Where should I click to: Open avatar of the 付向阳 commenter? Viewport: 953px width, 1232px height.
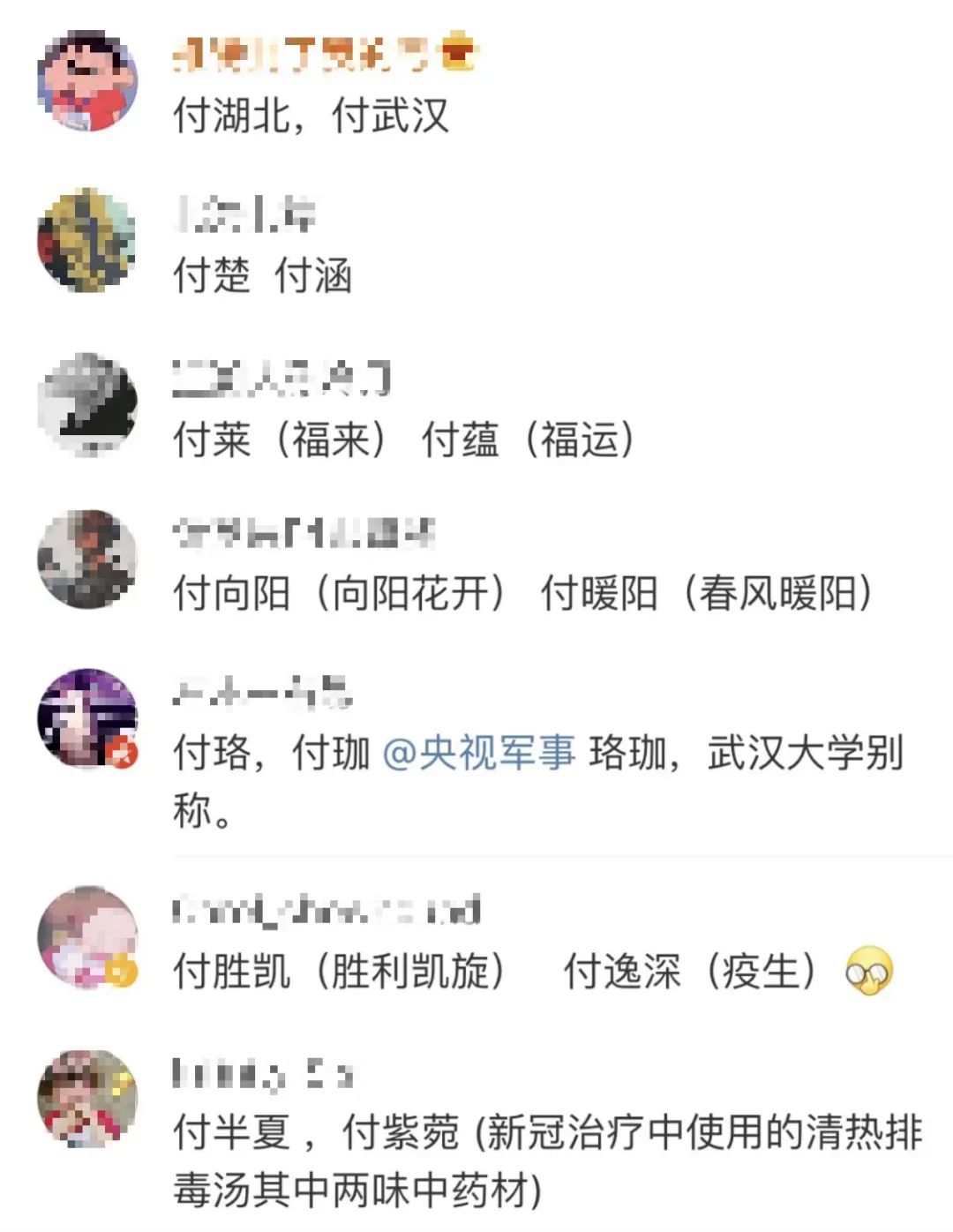click(x=87, y=560)
